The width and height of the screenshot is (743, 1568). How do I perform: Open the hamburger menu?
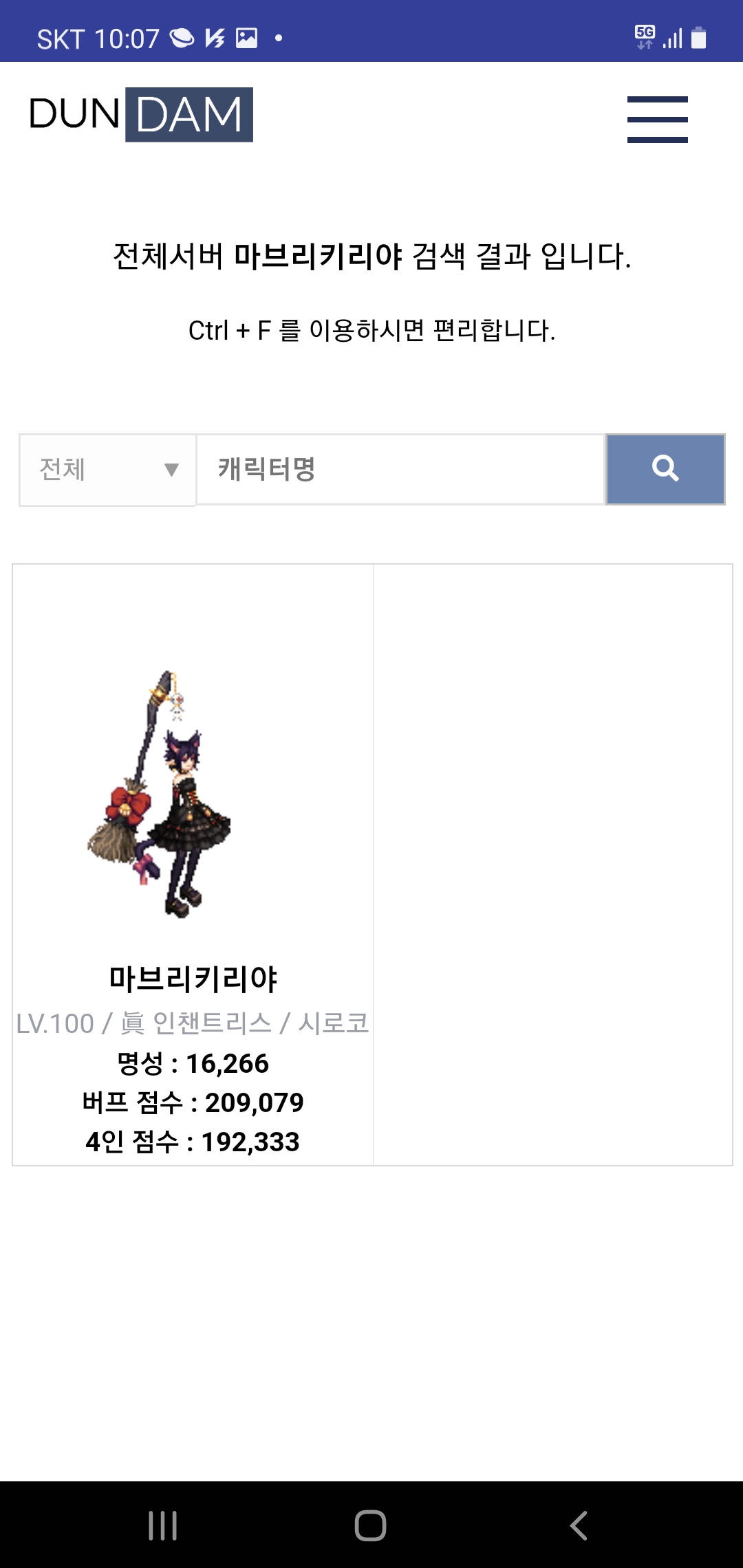tap(657, 120)
